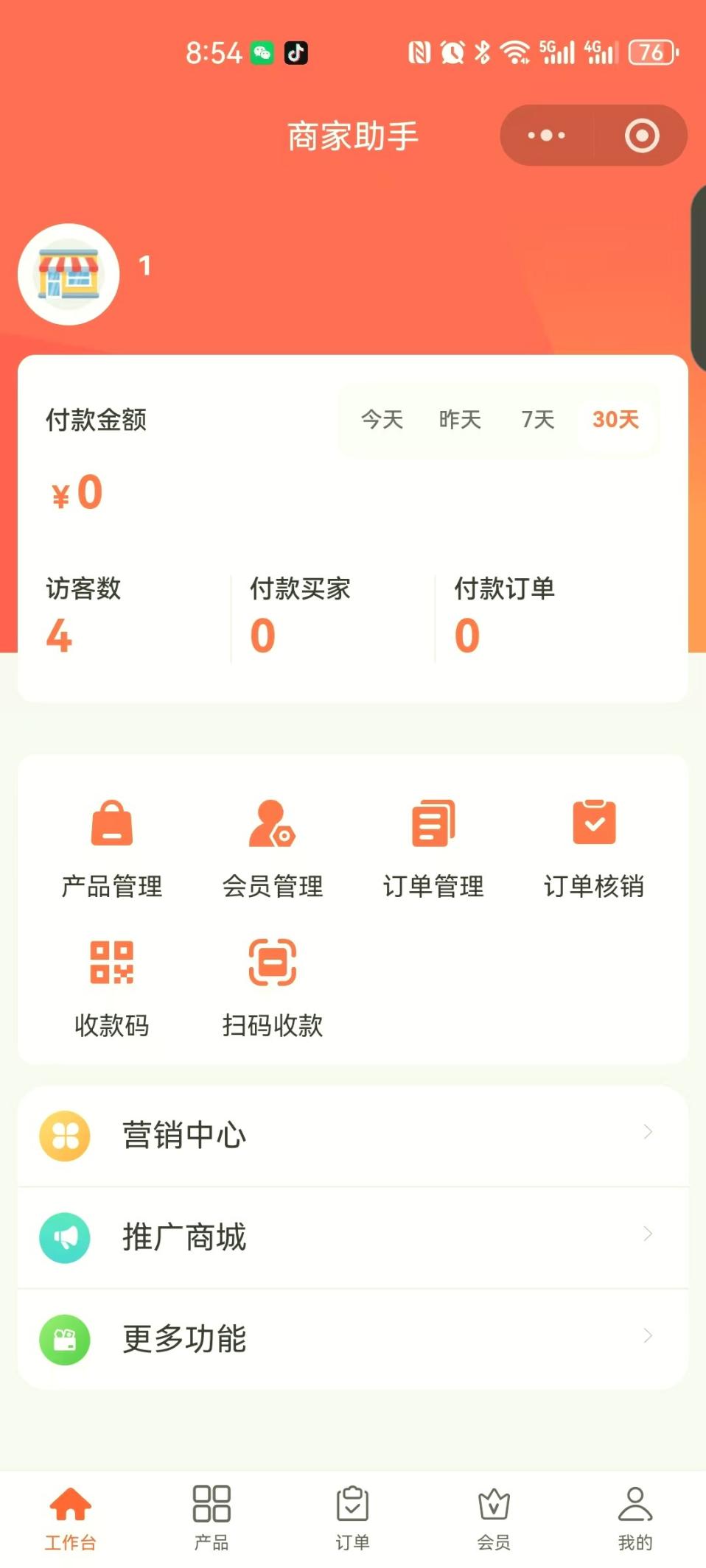
Task: Open the mini program more-options menu
Action: [546, 136]
